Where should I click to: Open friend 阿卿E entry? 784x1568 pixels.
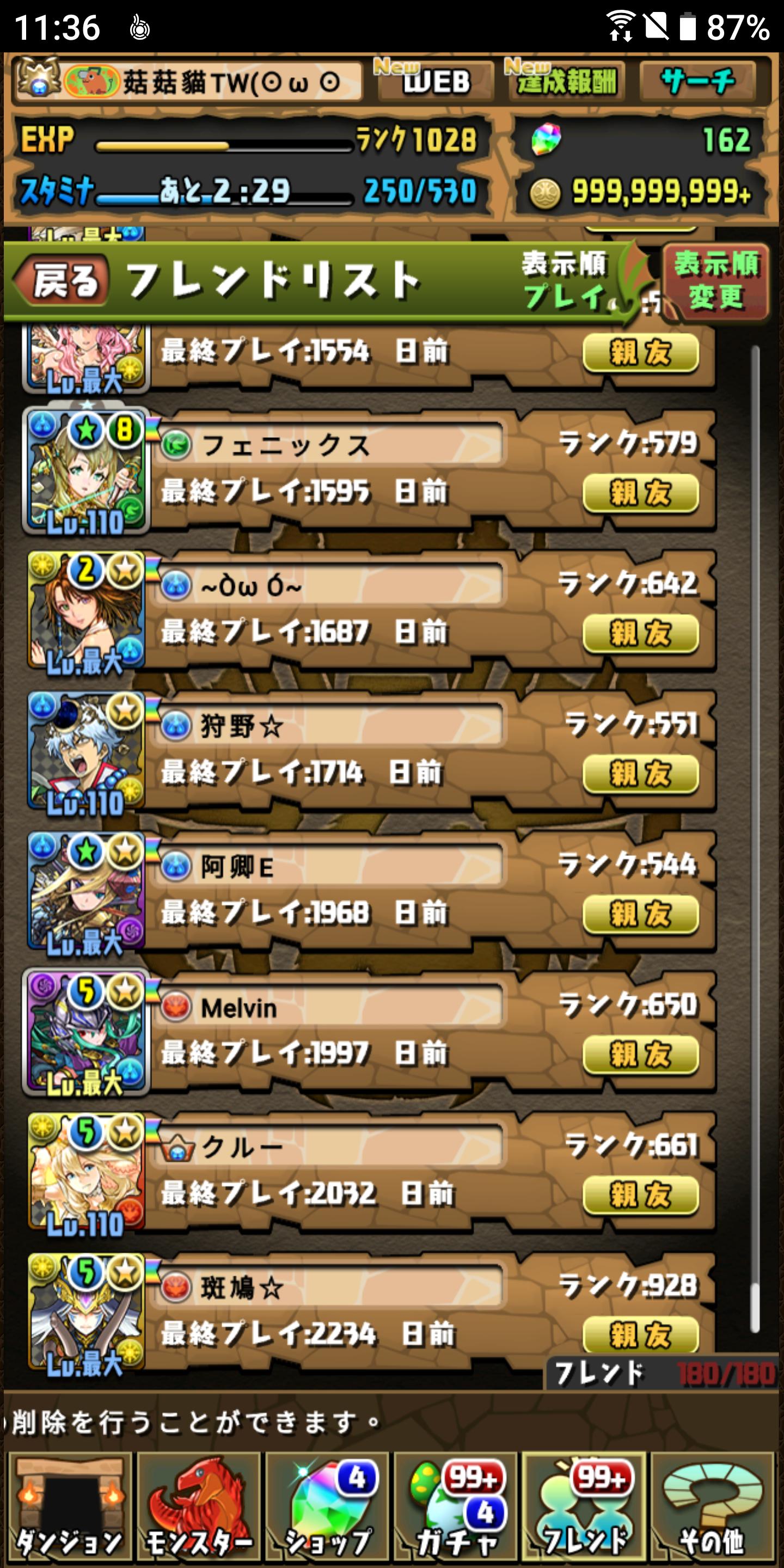point(329,890)
